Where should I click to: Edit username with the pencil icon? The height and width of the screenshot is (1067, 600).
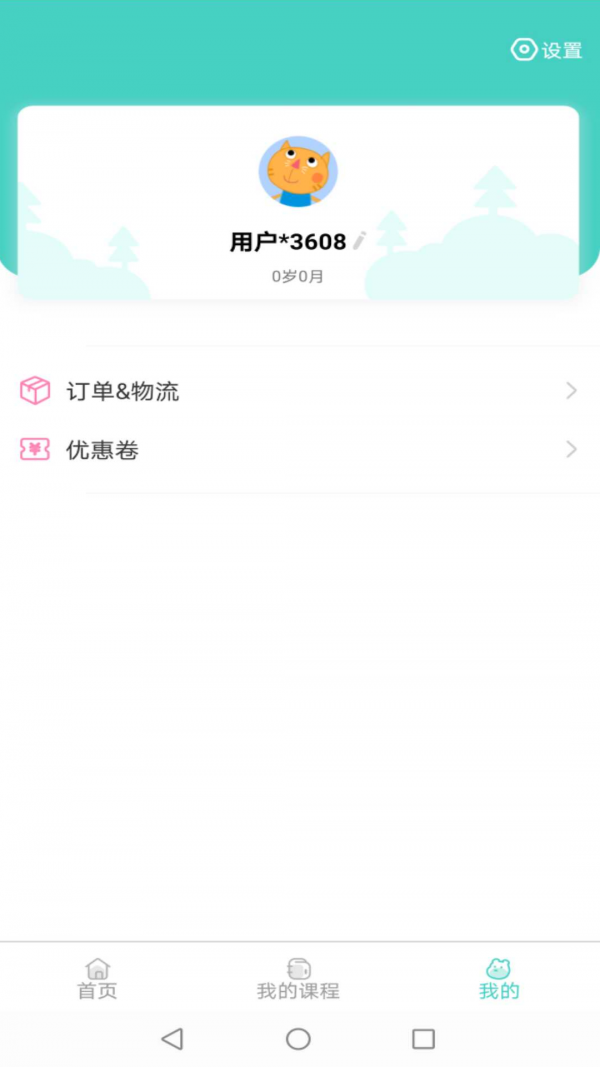(360, 240)
